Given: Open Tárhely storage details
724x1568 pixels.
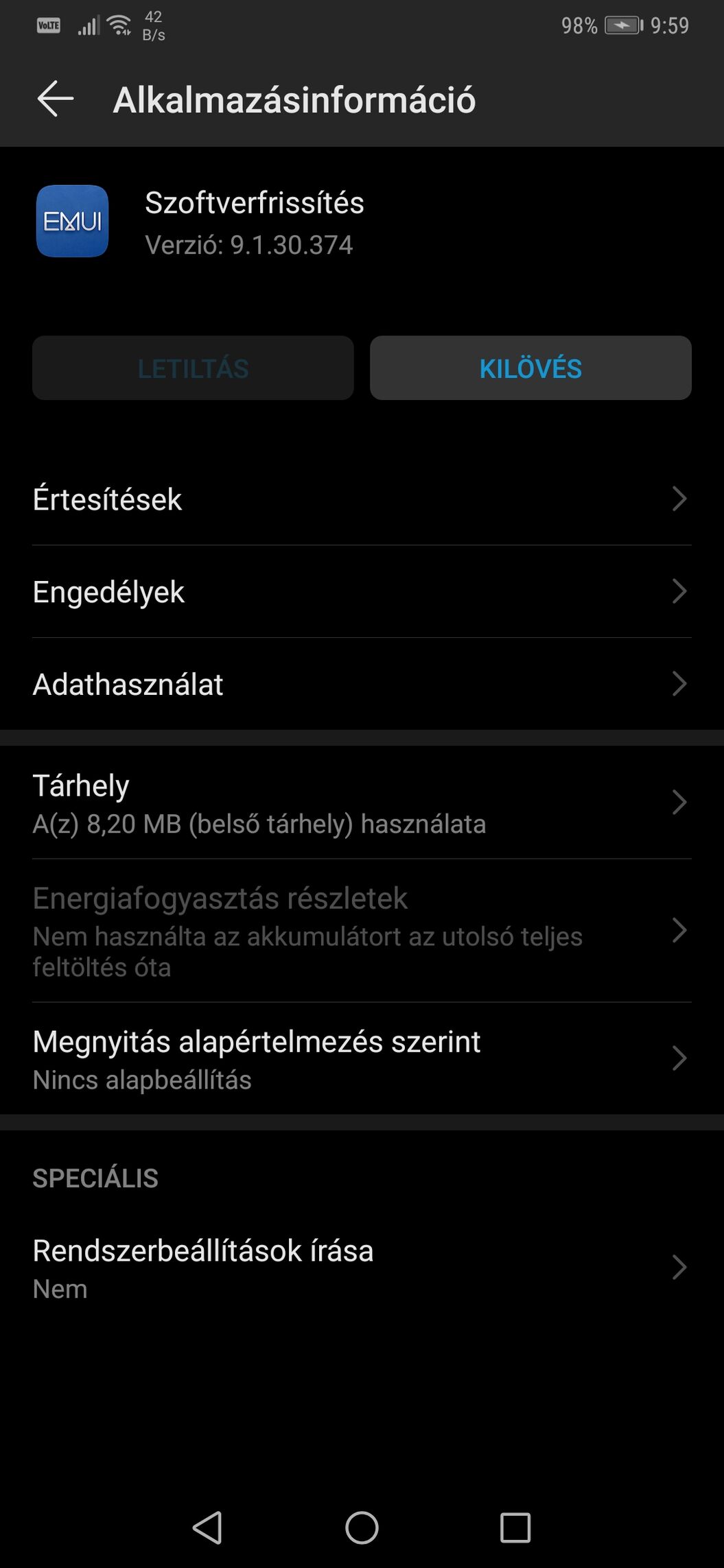Looking at the screenshot, I should click(x=362, y=803).
